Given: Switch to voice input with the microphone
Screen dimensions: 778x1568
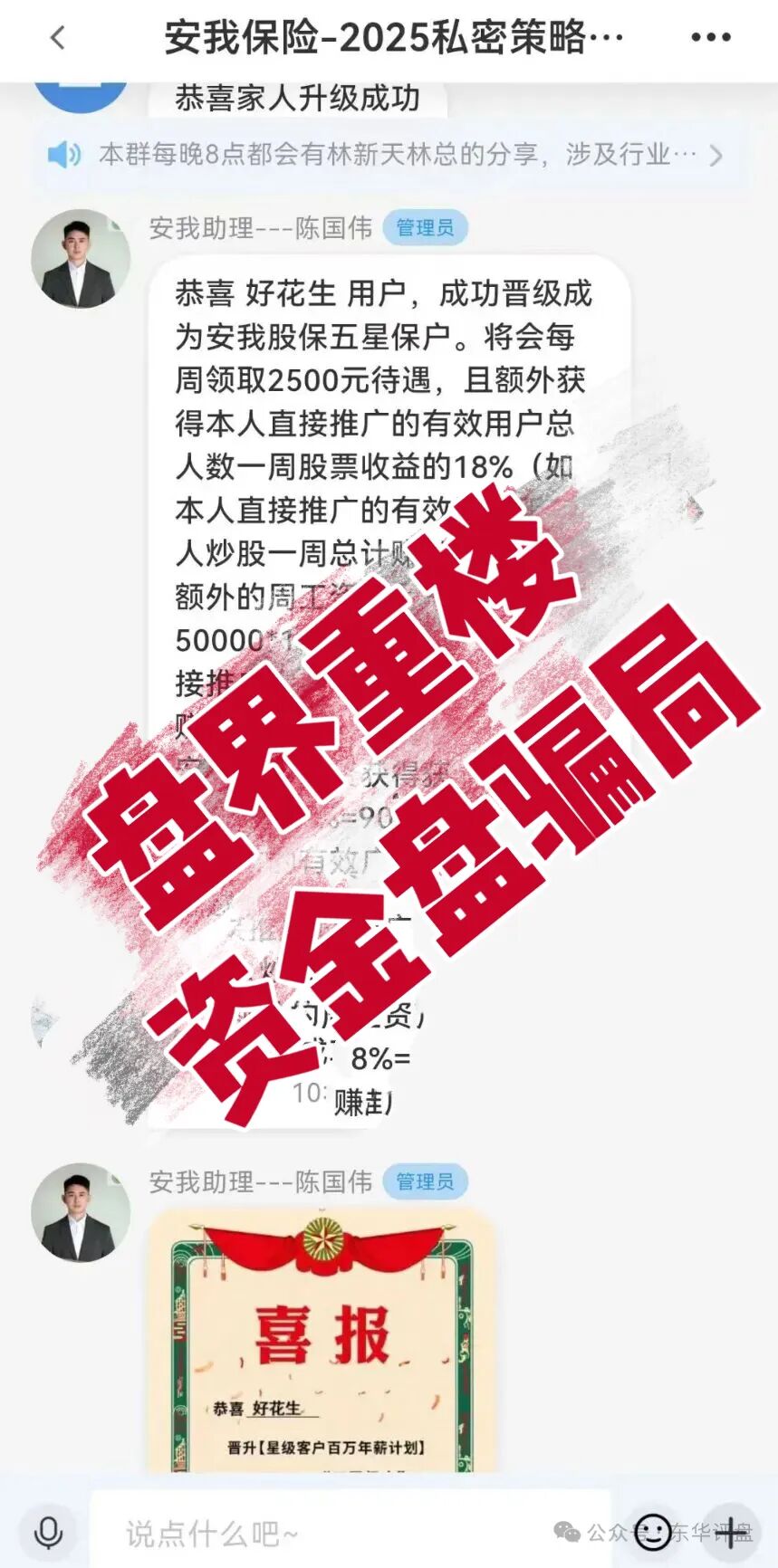Looking at the screenshot, I should tap(47, 1533).
